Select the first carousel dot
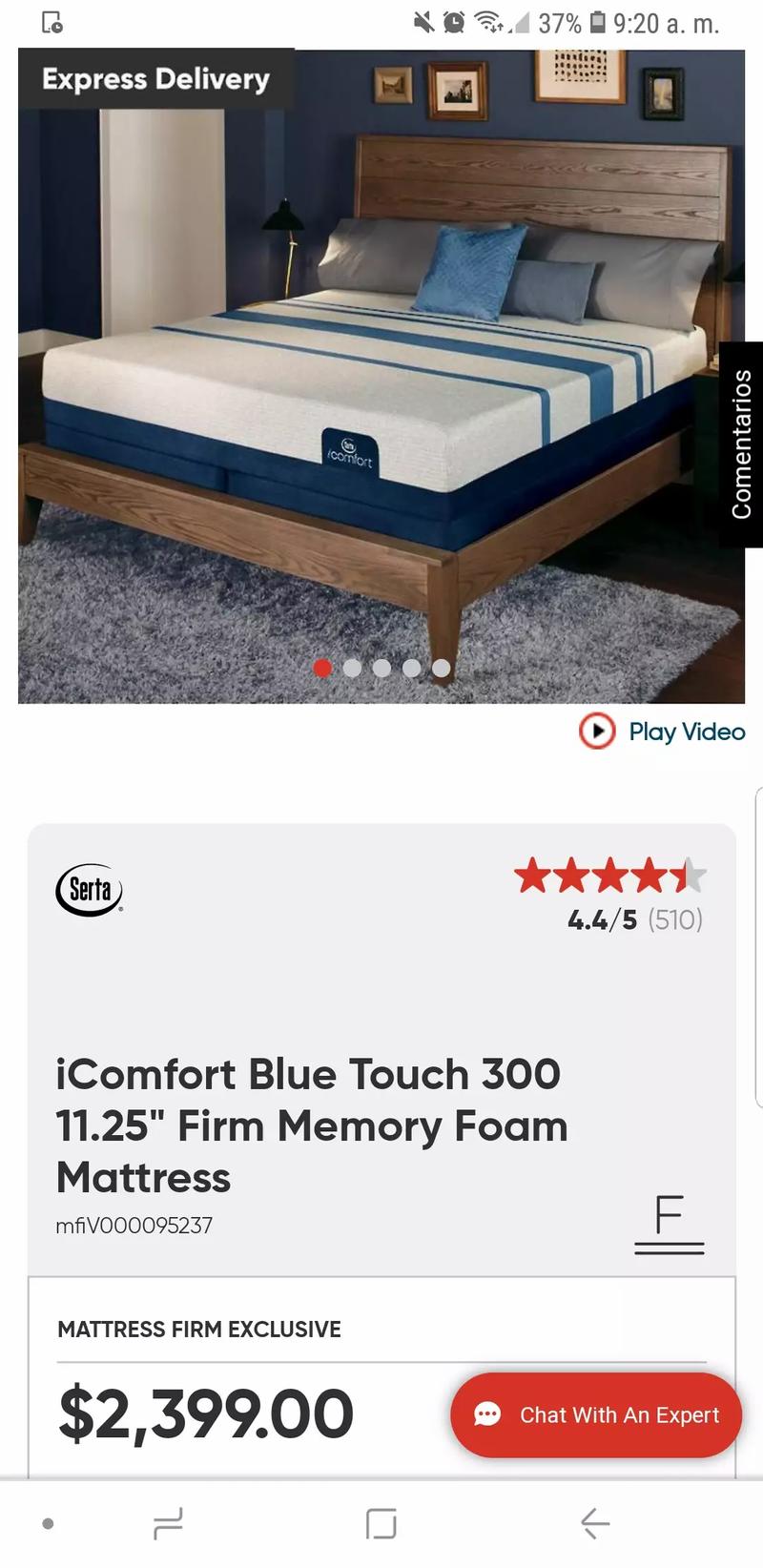 [x=322, y=669]
